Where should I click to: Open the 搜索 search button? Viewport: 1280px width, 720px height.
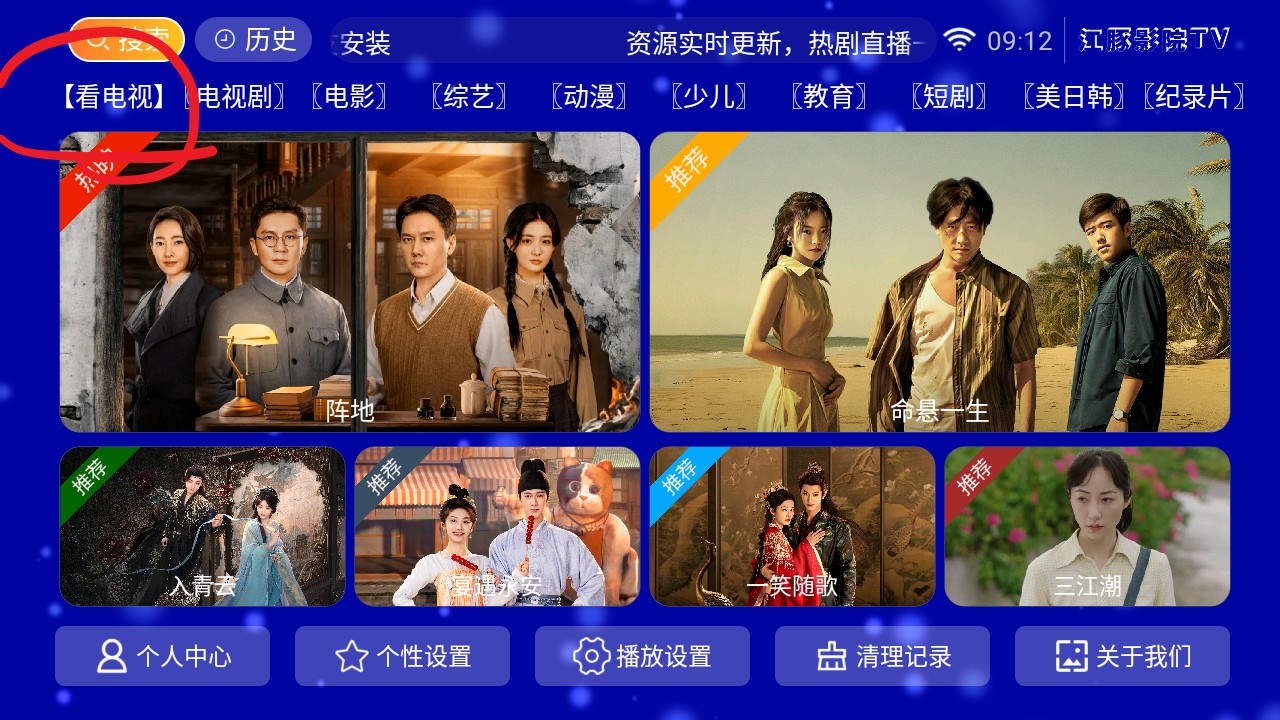click(127, 40)
